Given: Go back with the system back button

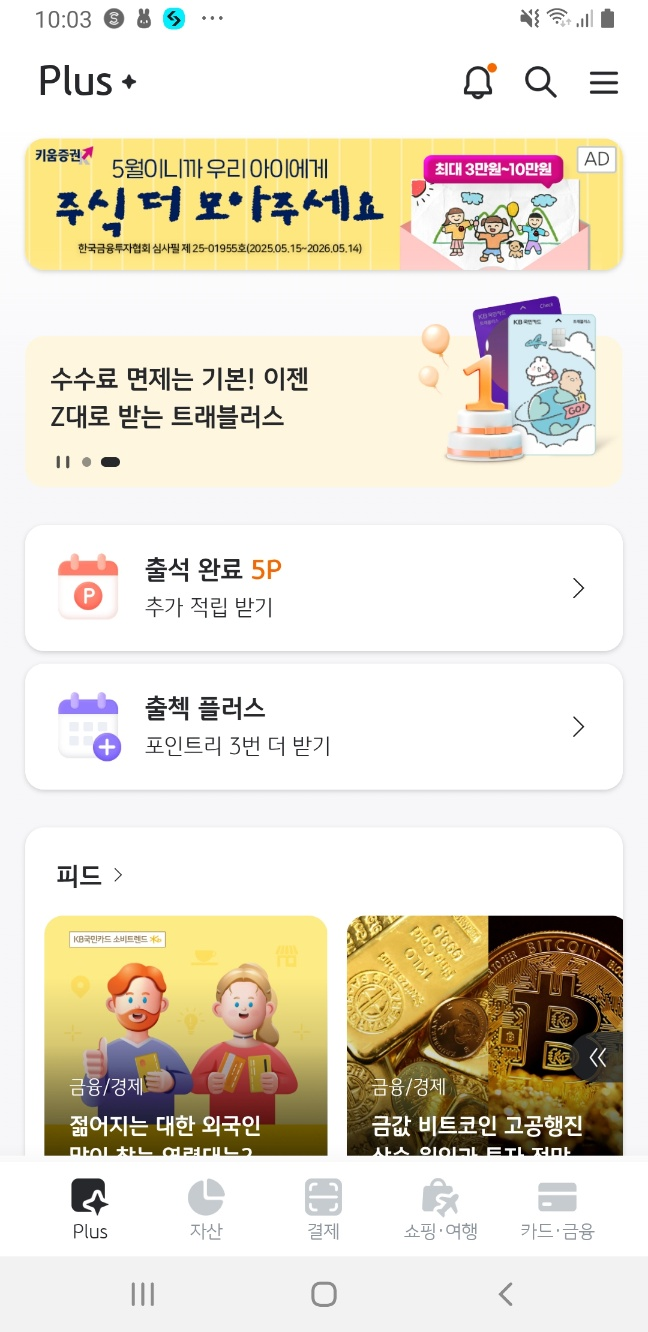Looking at the screenshot, I should tap(505, 1295).
